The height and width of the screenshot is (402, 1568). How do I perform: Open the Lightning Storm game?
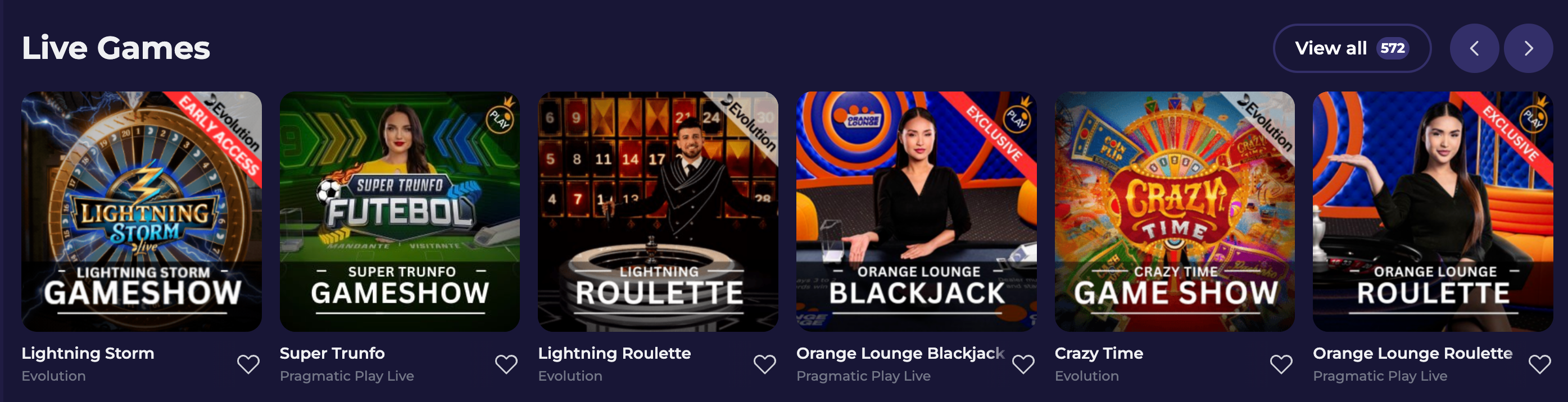point(141,211)
